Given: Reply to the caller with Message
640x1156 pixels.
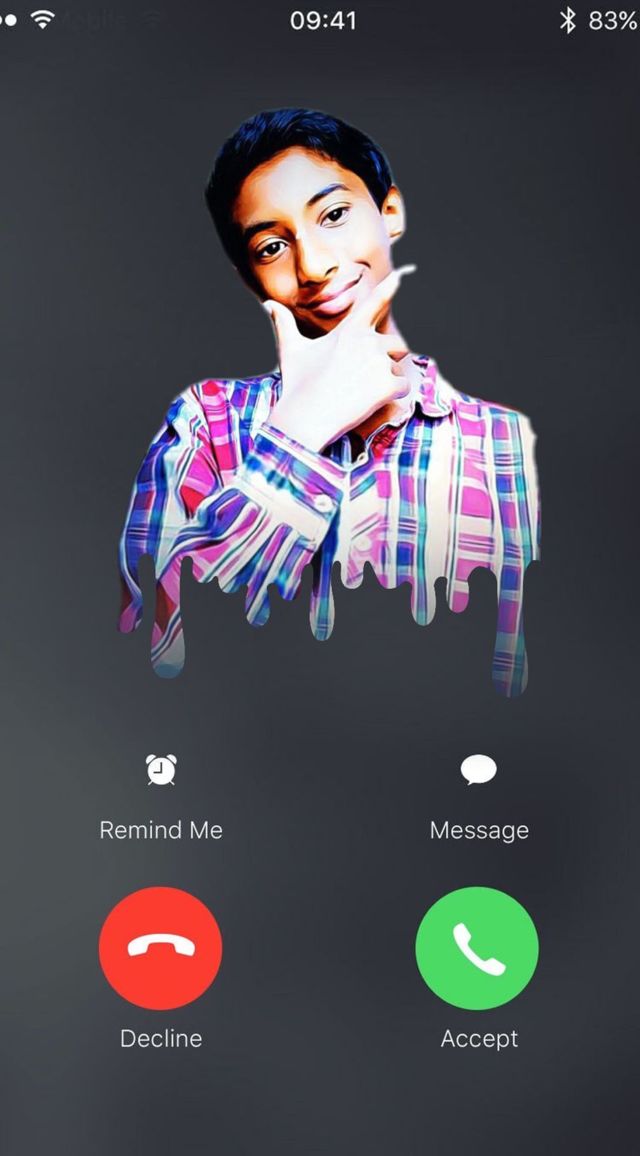Looking at the screenshot, I should tap(478, 771).
